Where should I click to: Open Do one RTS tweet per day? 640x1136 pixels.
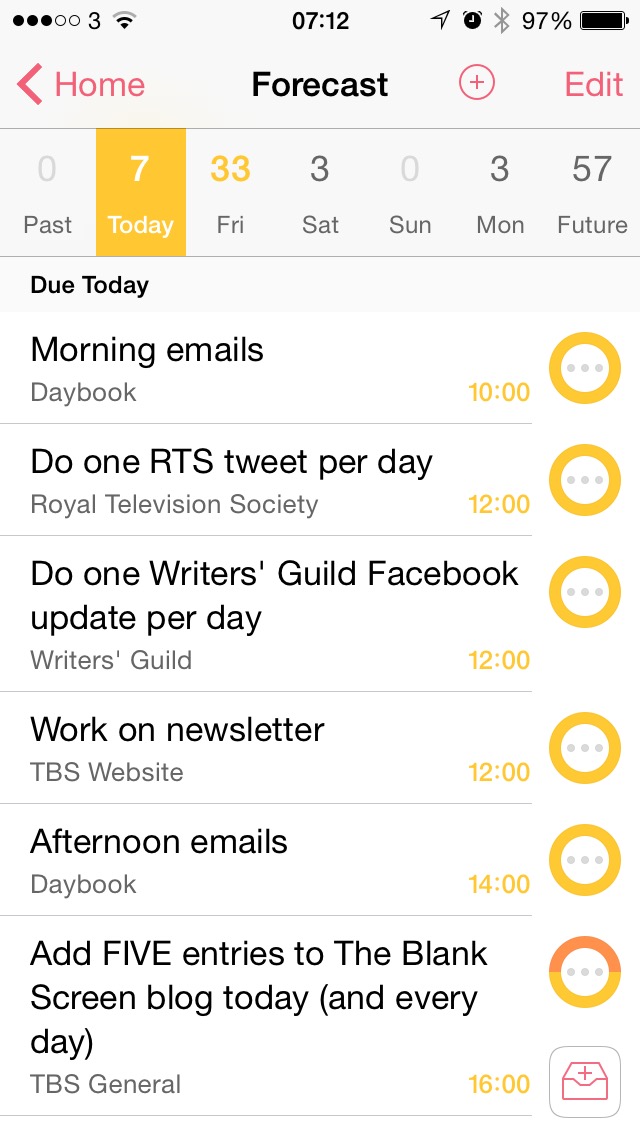(266, 480)
